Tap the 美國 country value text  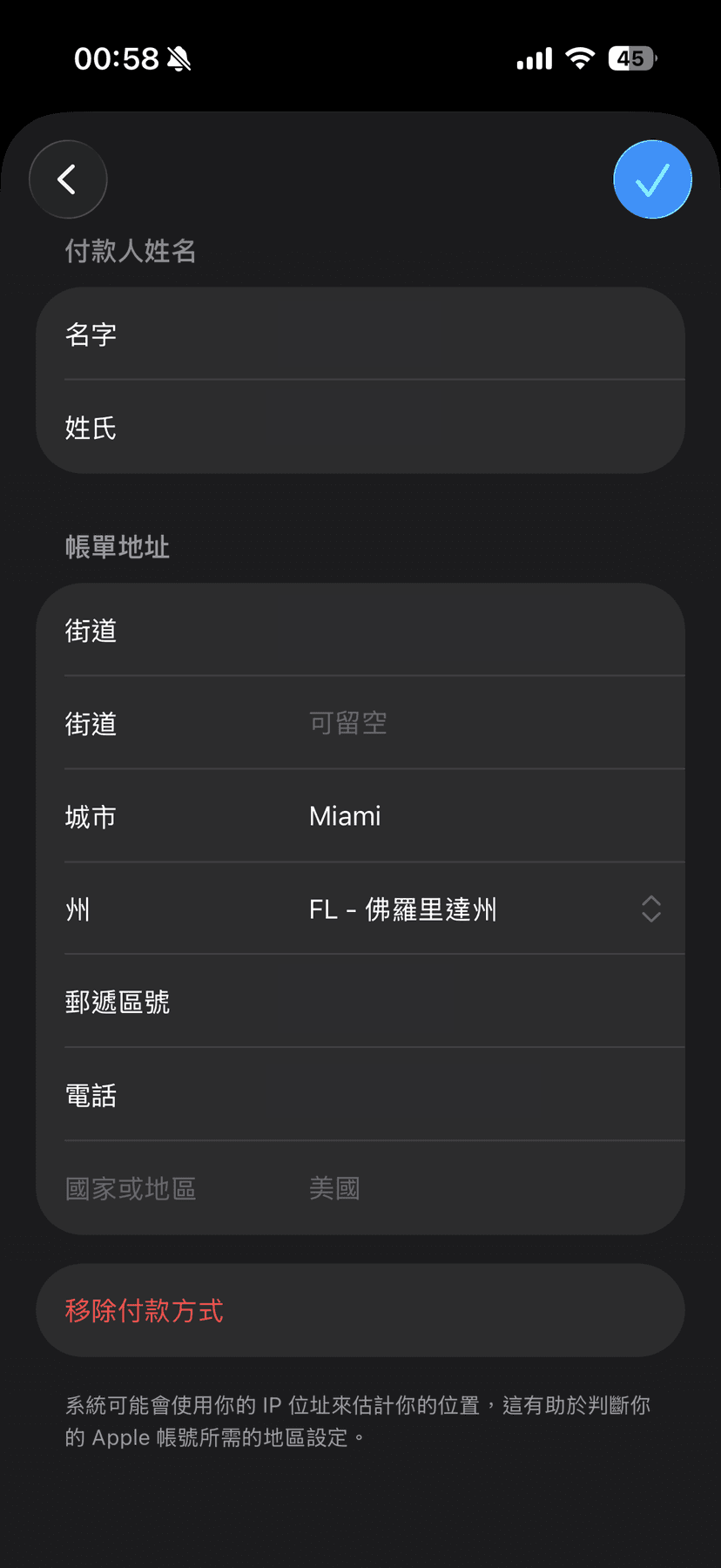[334, 1187]
